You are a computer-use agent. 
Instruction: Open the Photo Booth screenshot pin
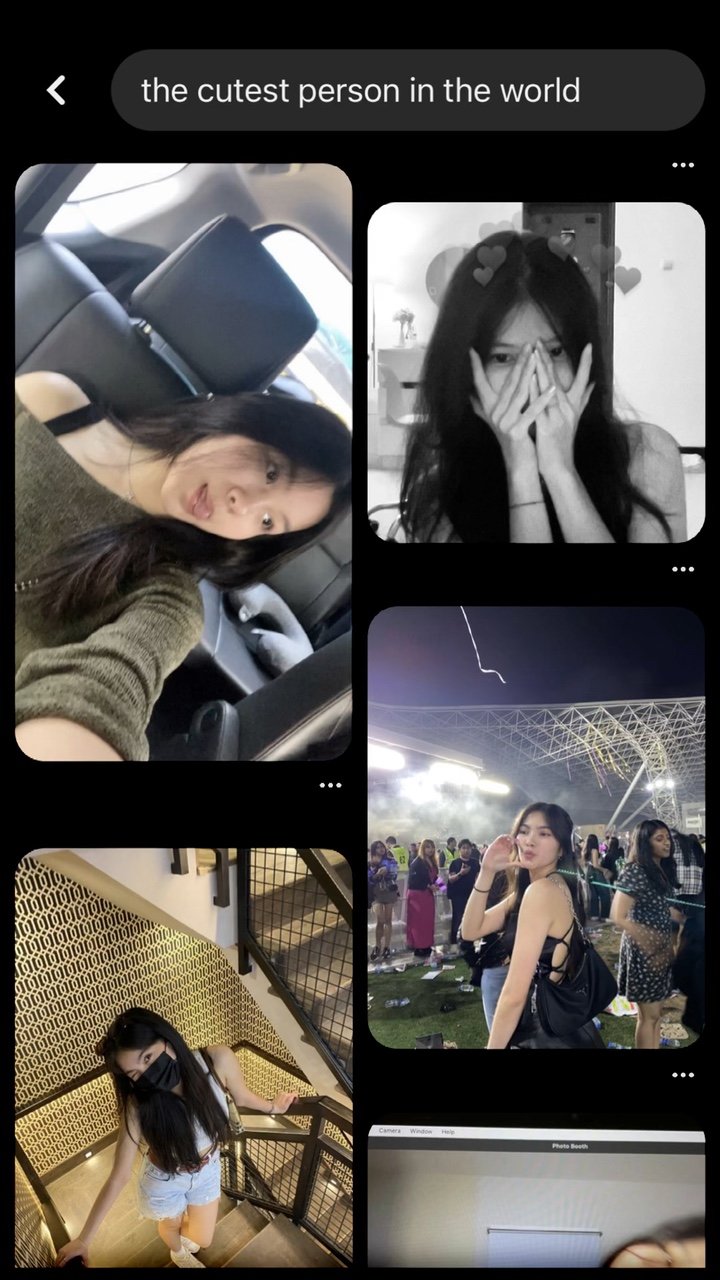[x=536, y=1197]
